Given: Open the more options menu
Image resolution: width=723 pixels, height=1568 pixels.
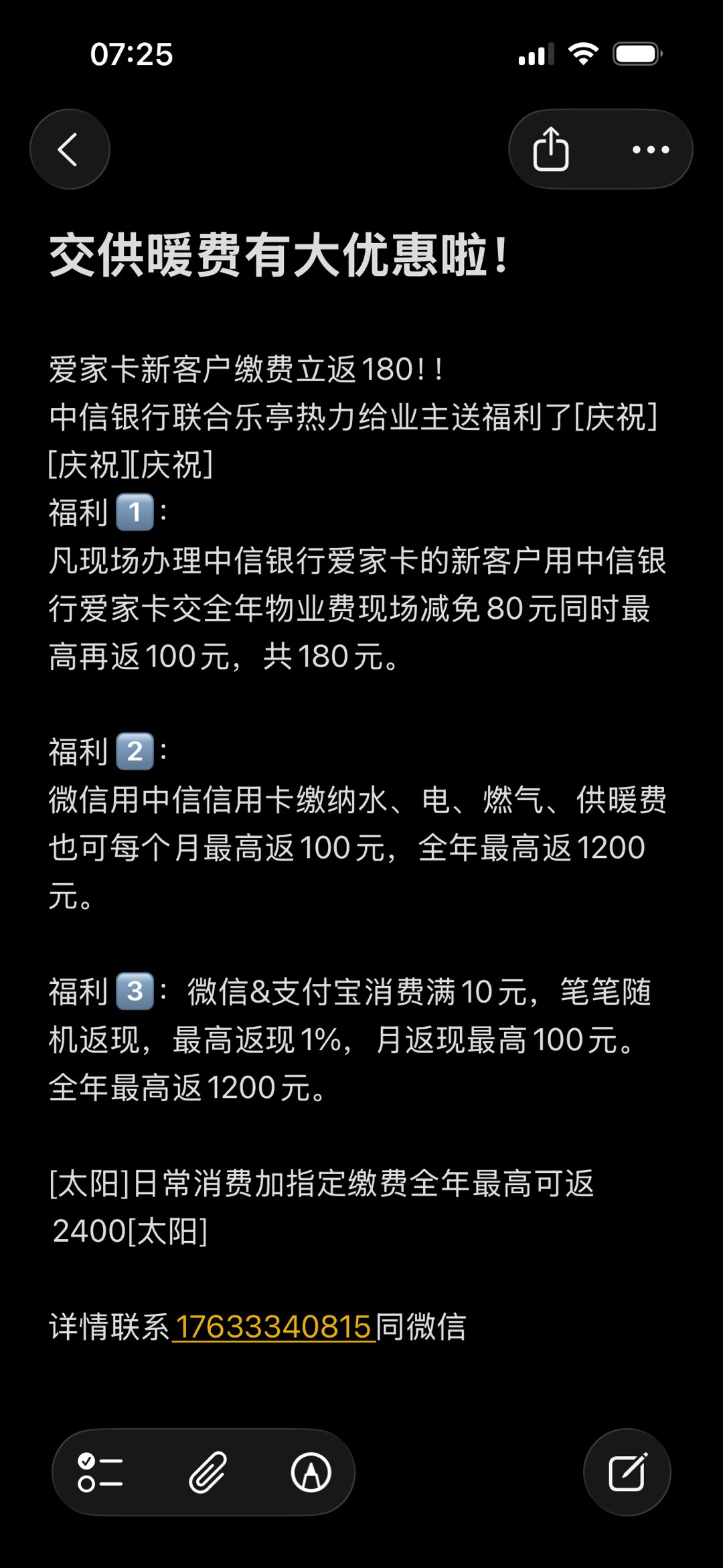Looking at the screenshot, I should click(651, 149).
